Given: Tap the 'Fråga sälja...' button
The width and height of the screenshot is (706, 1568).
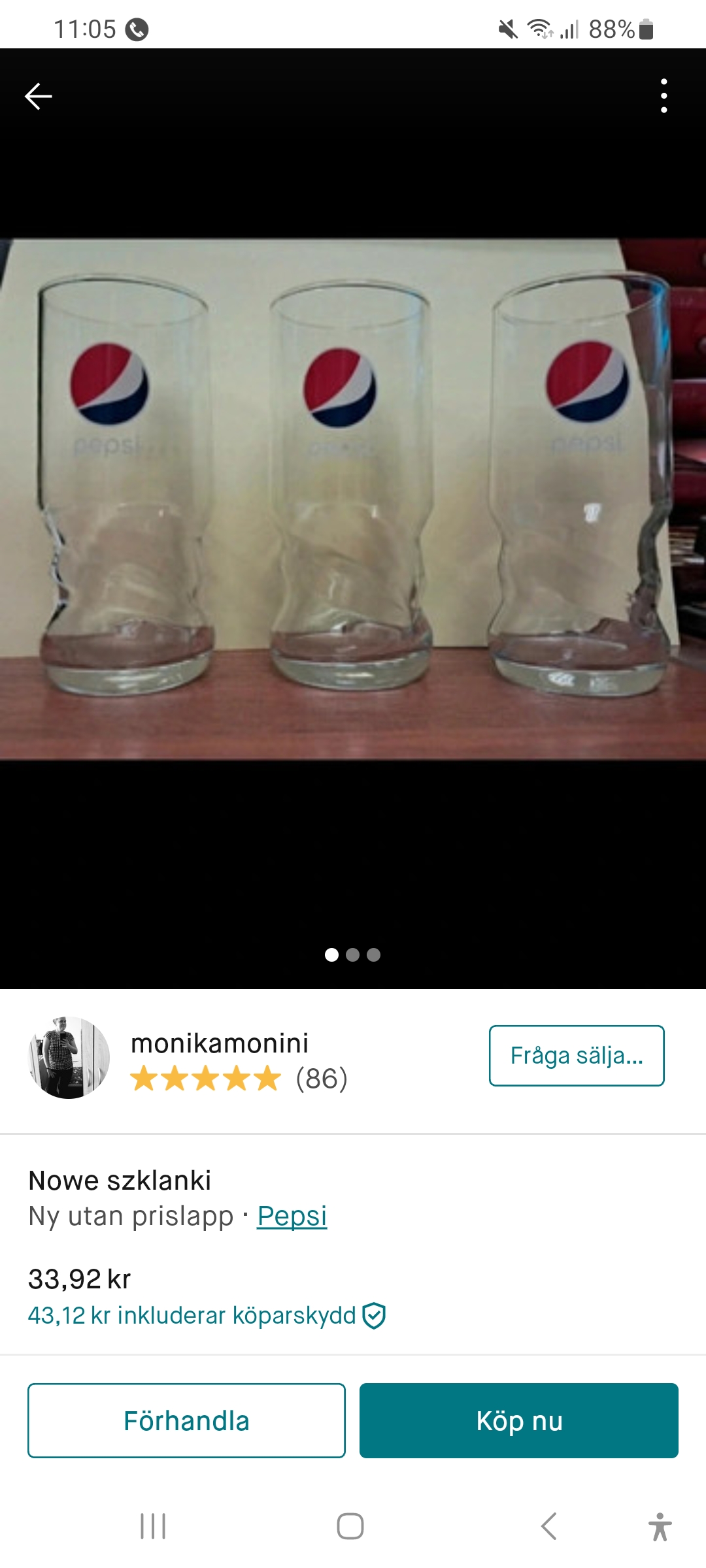Looking at the screenshot, I should [576, 1056].
